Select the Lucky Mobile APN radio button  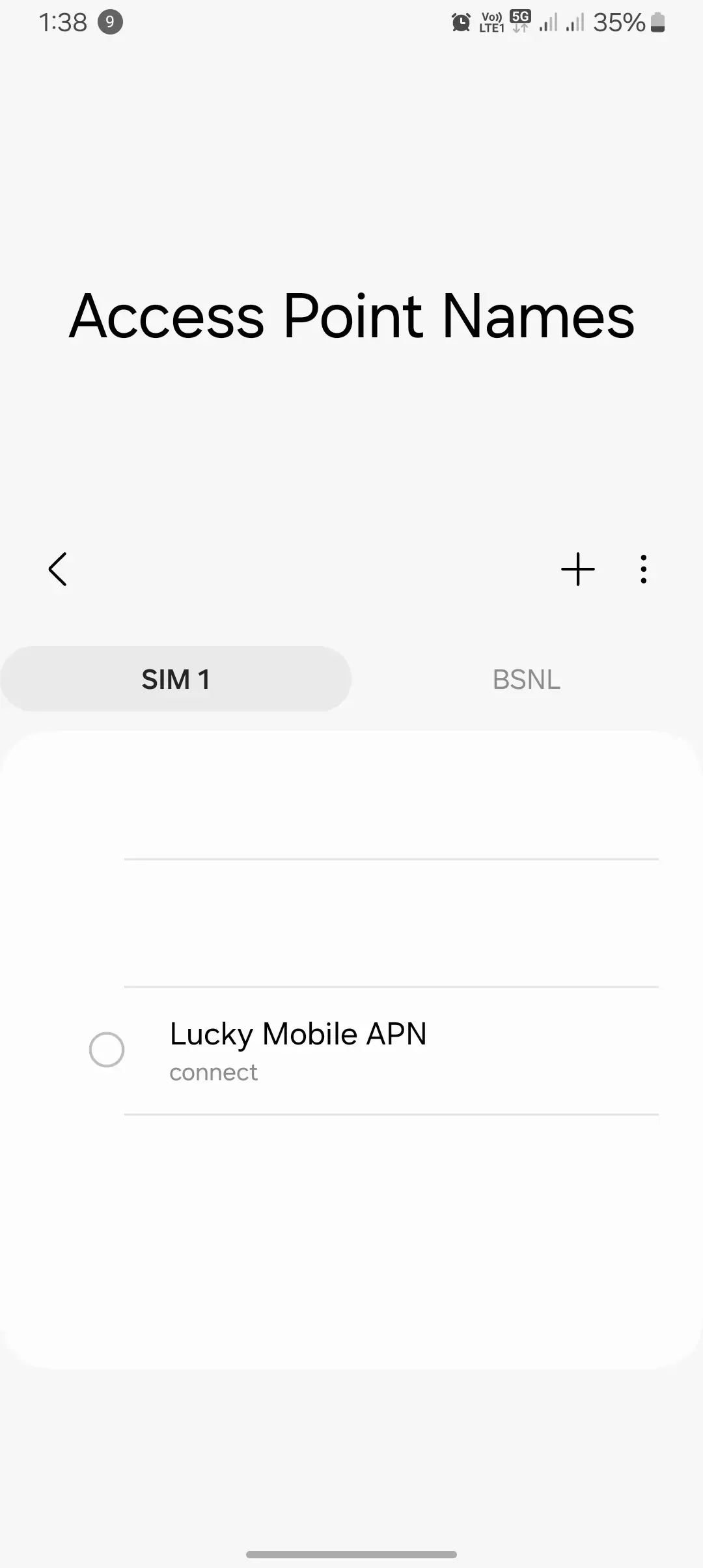(107, 1050)
